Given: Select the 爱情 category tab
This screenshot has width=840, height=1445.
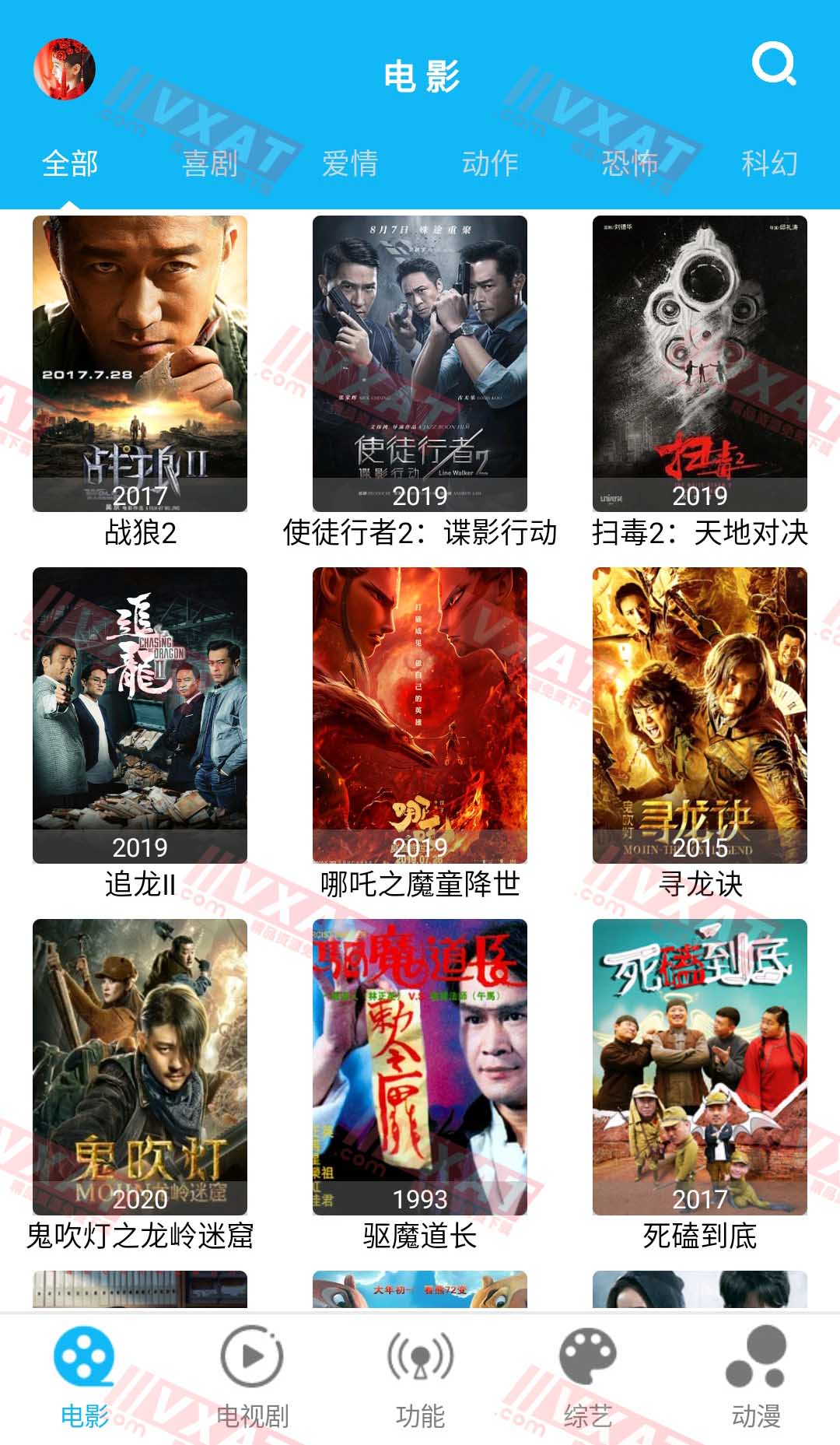Looking at the screenshot, I should coord(350,164).
